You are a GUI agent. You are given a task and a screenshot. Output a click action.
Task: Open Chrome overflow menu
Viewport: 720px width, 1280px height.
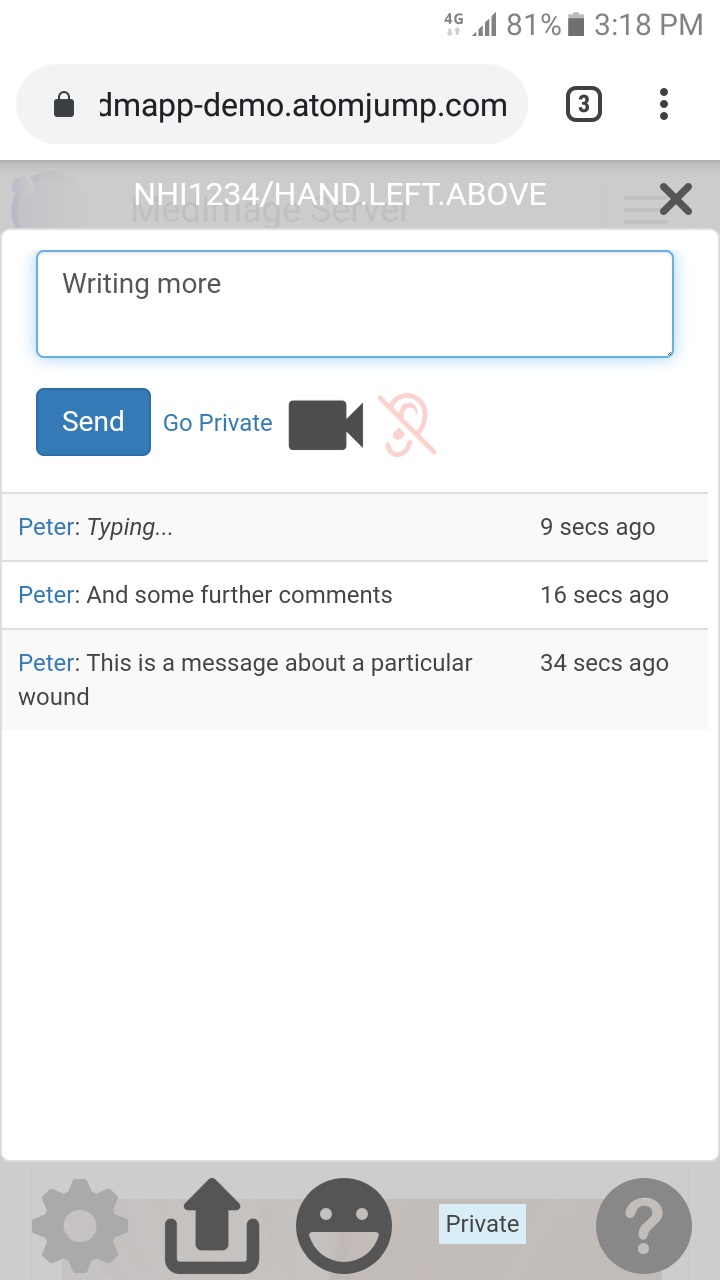tap(664, 104)
